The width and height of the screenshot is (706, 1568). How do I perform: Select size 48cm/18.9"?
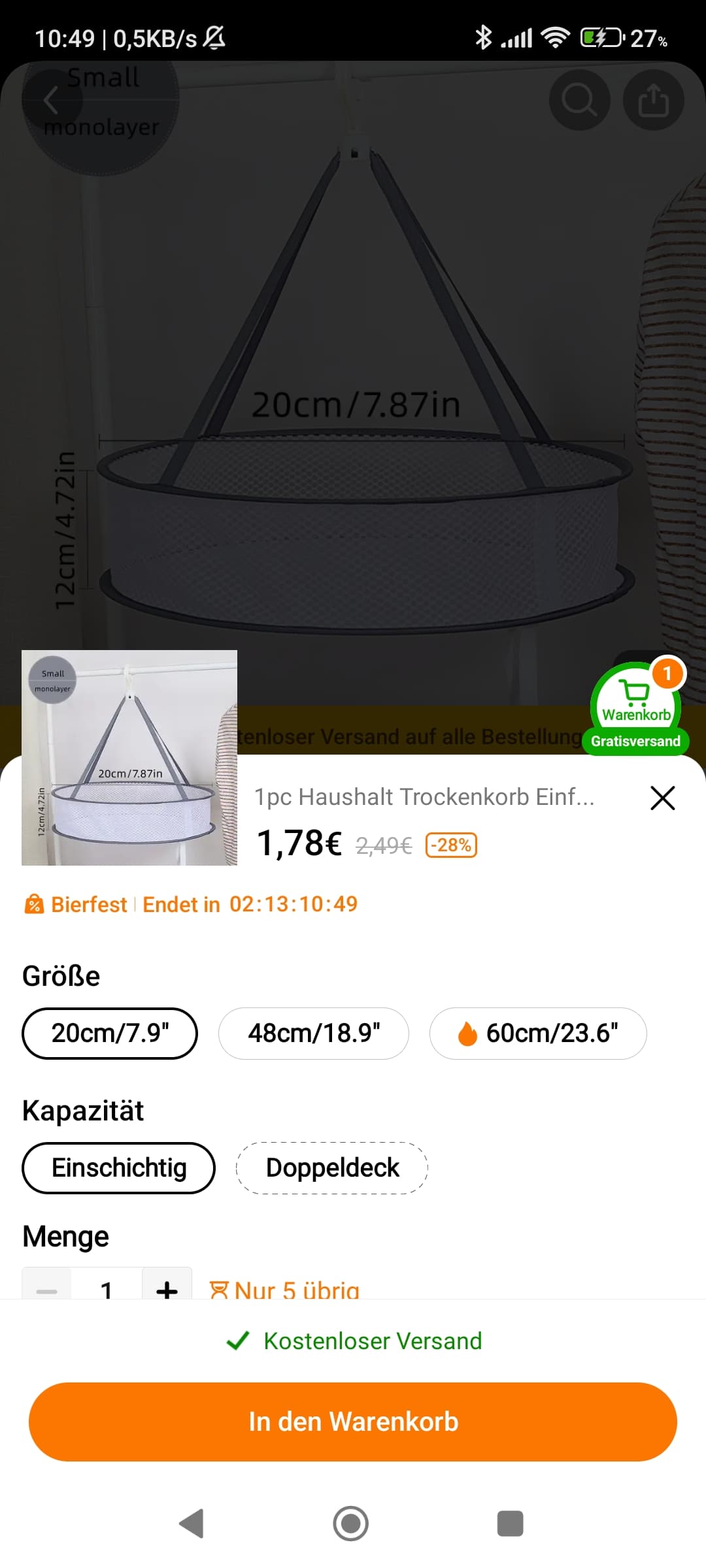(x=314, y=1034)
